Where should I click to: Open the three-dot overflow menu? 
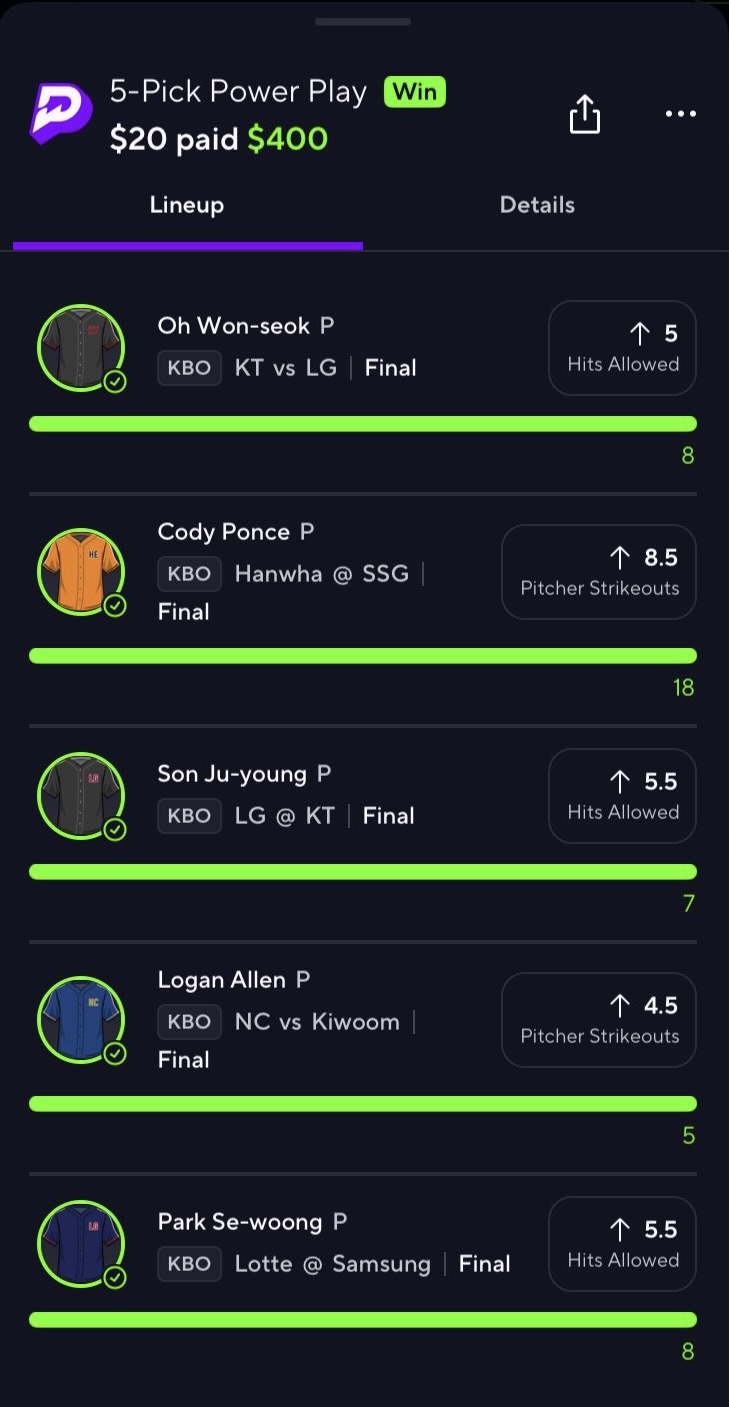[x=680, y=114]
